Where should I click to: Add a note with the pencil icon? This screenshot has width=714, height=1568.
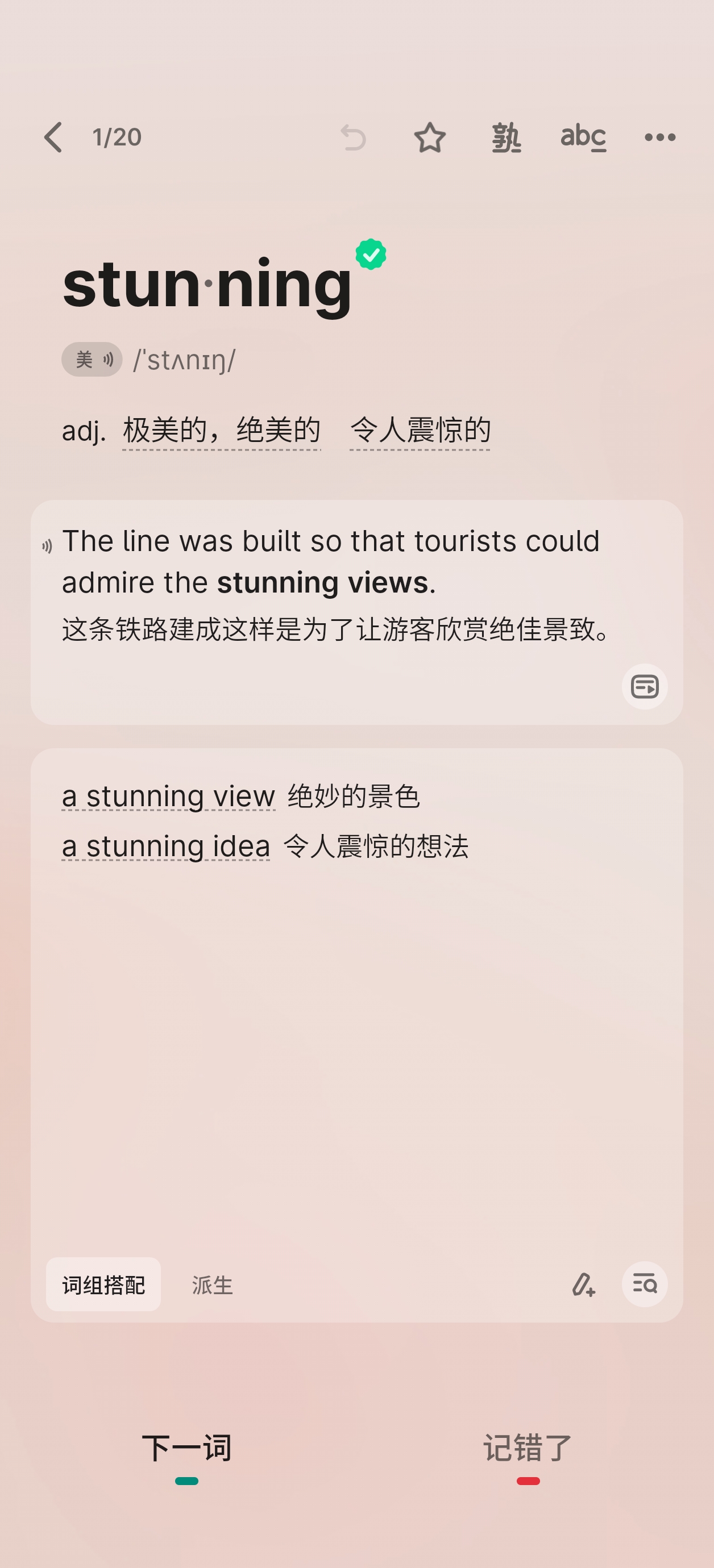tap(583, 1285)
